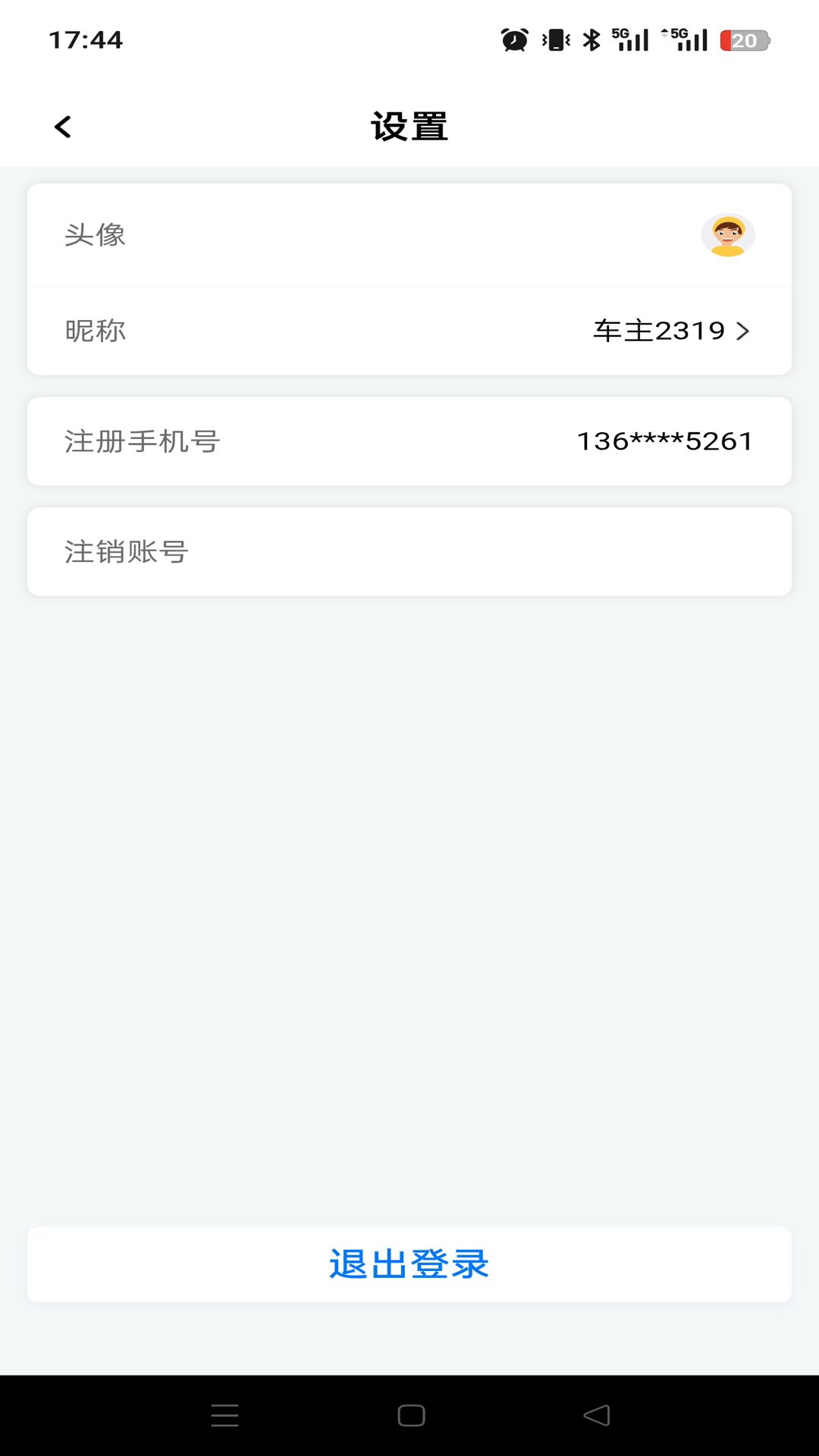
Task: Open 注销账号 account deletion
Action: (x=409, y=551)
